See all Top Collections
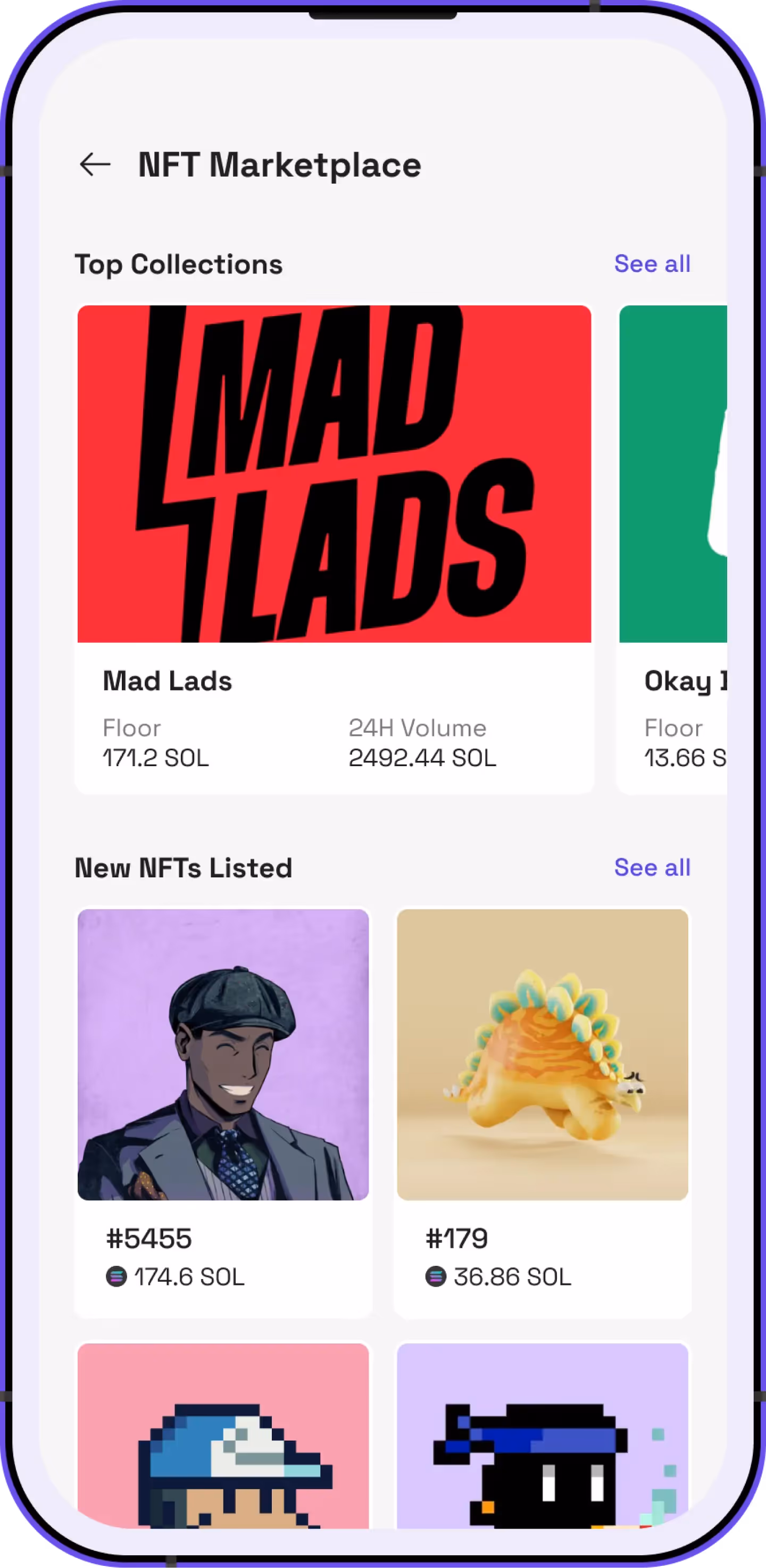Screen dimensions: 766x1568 click(652, 264)
